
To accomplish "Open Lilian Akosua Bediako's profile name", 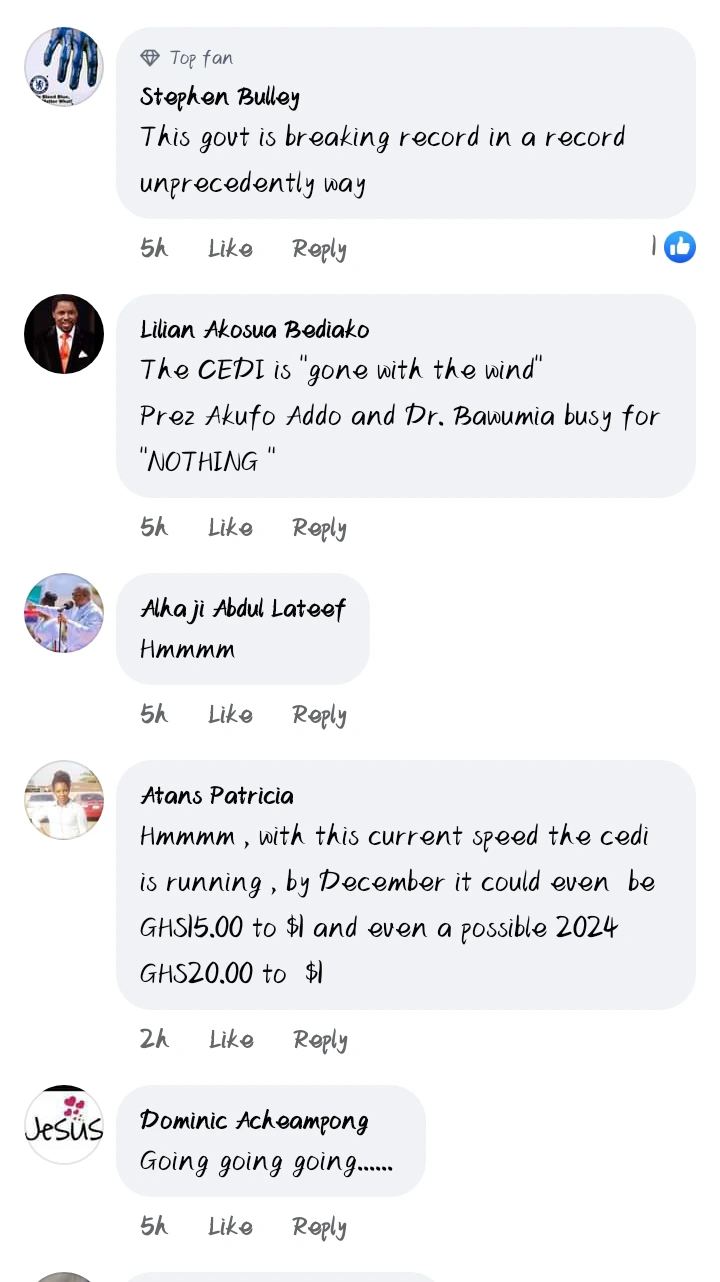I will 254,330.
